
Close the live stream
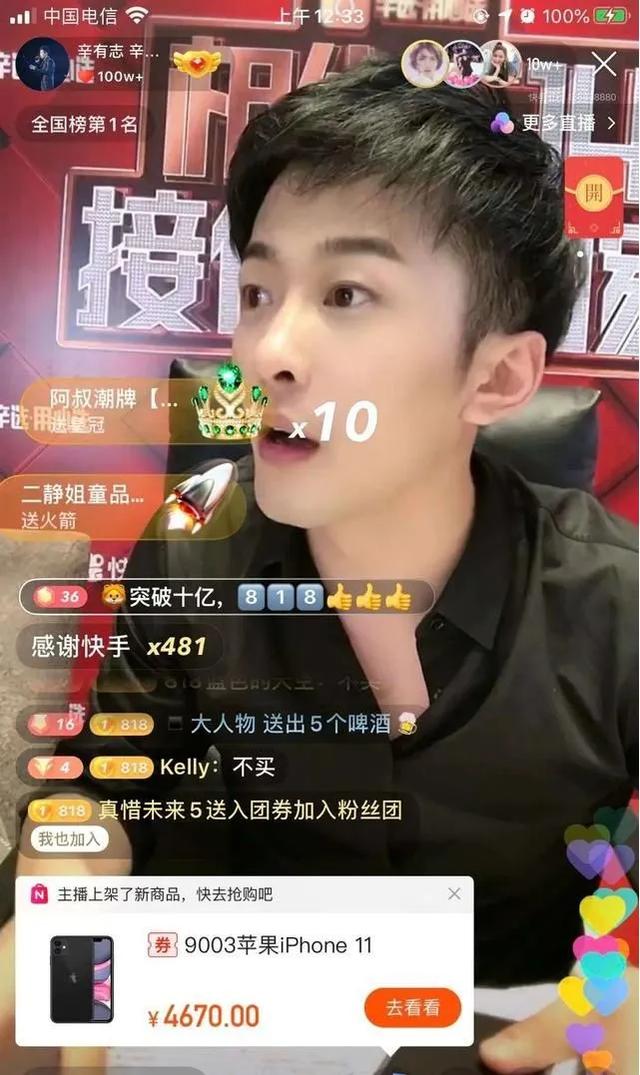[604, 64]
